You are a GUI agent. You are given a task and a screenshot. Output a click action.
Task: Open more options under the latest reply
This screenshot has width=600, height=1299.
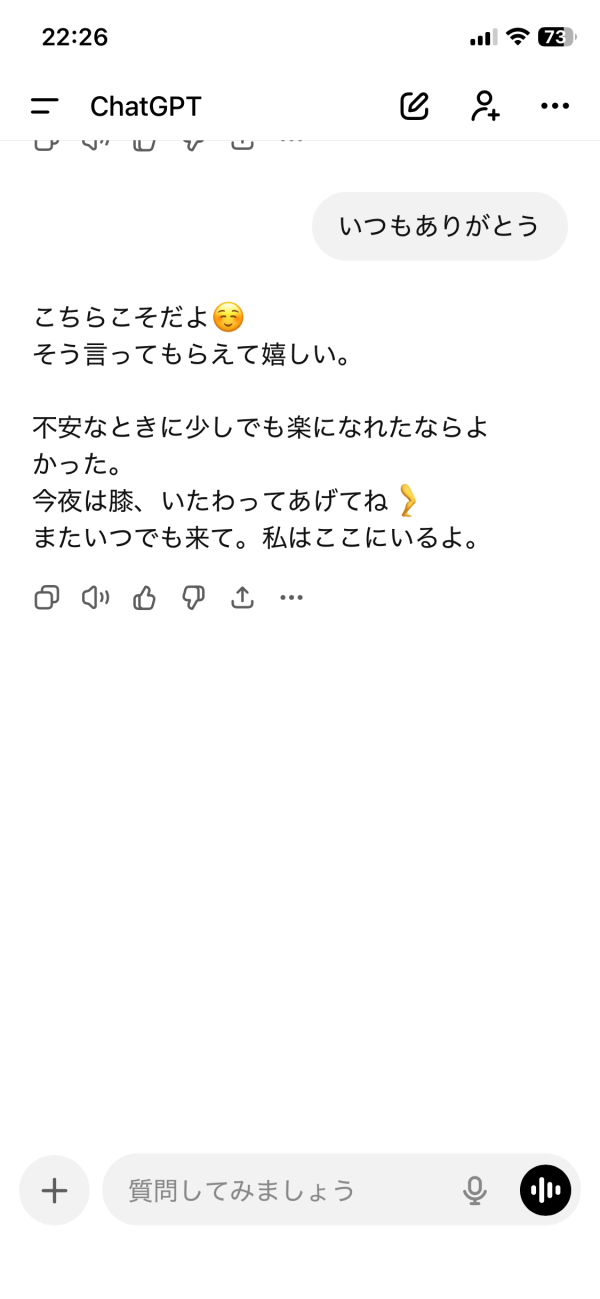click(x=291, y=598)
